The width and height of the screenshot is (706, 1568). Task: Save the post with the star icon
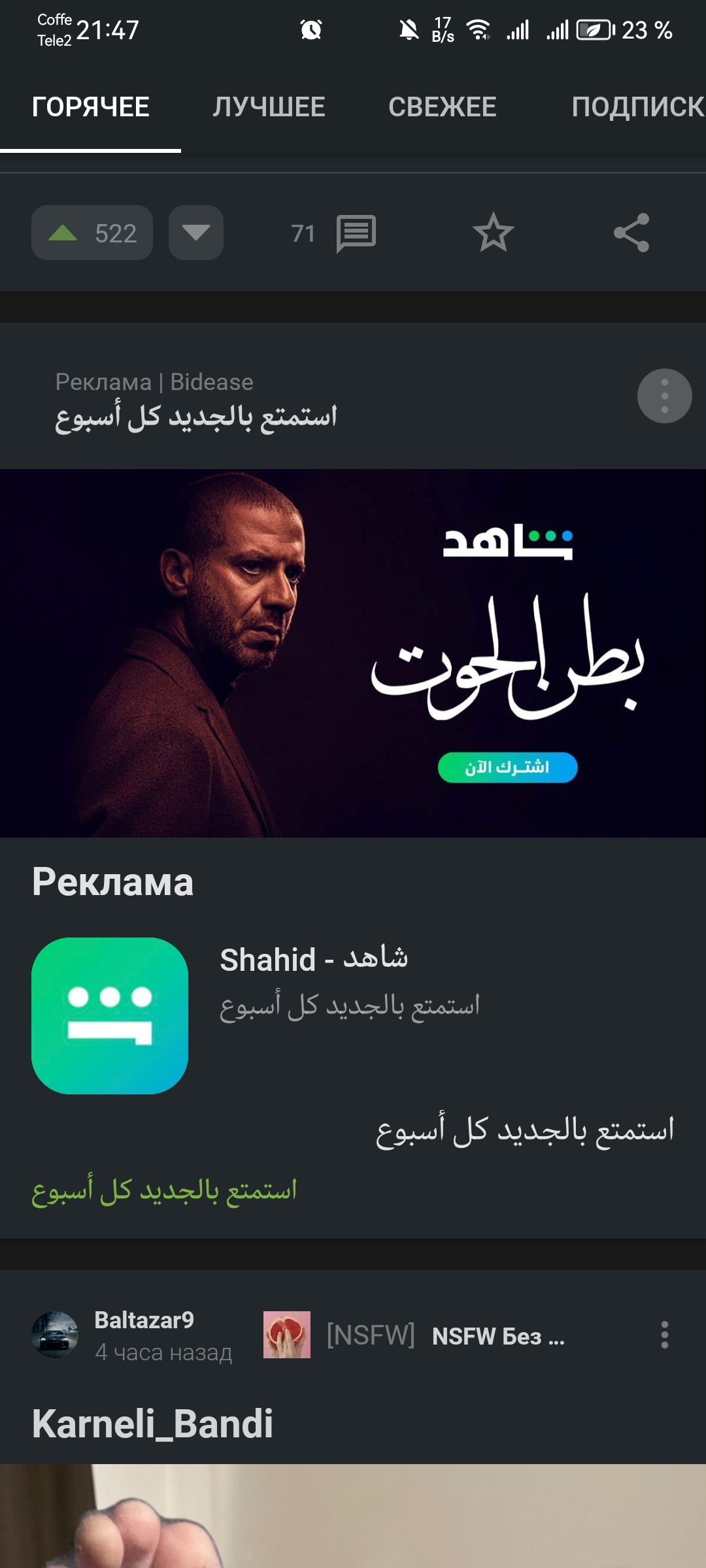[493, 233]
